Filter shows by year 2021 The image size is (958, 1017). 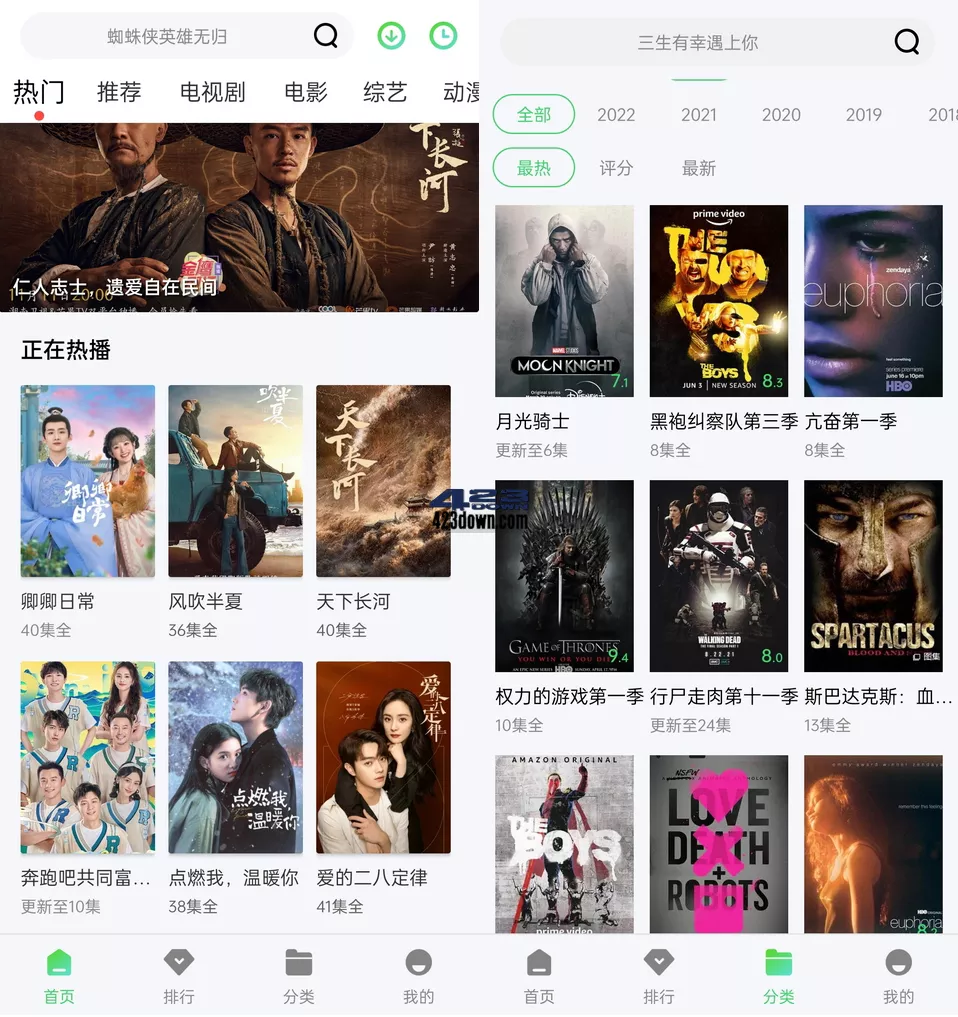pos(699,114)
